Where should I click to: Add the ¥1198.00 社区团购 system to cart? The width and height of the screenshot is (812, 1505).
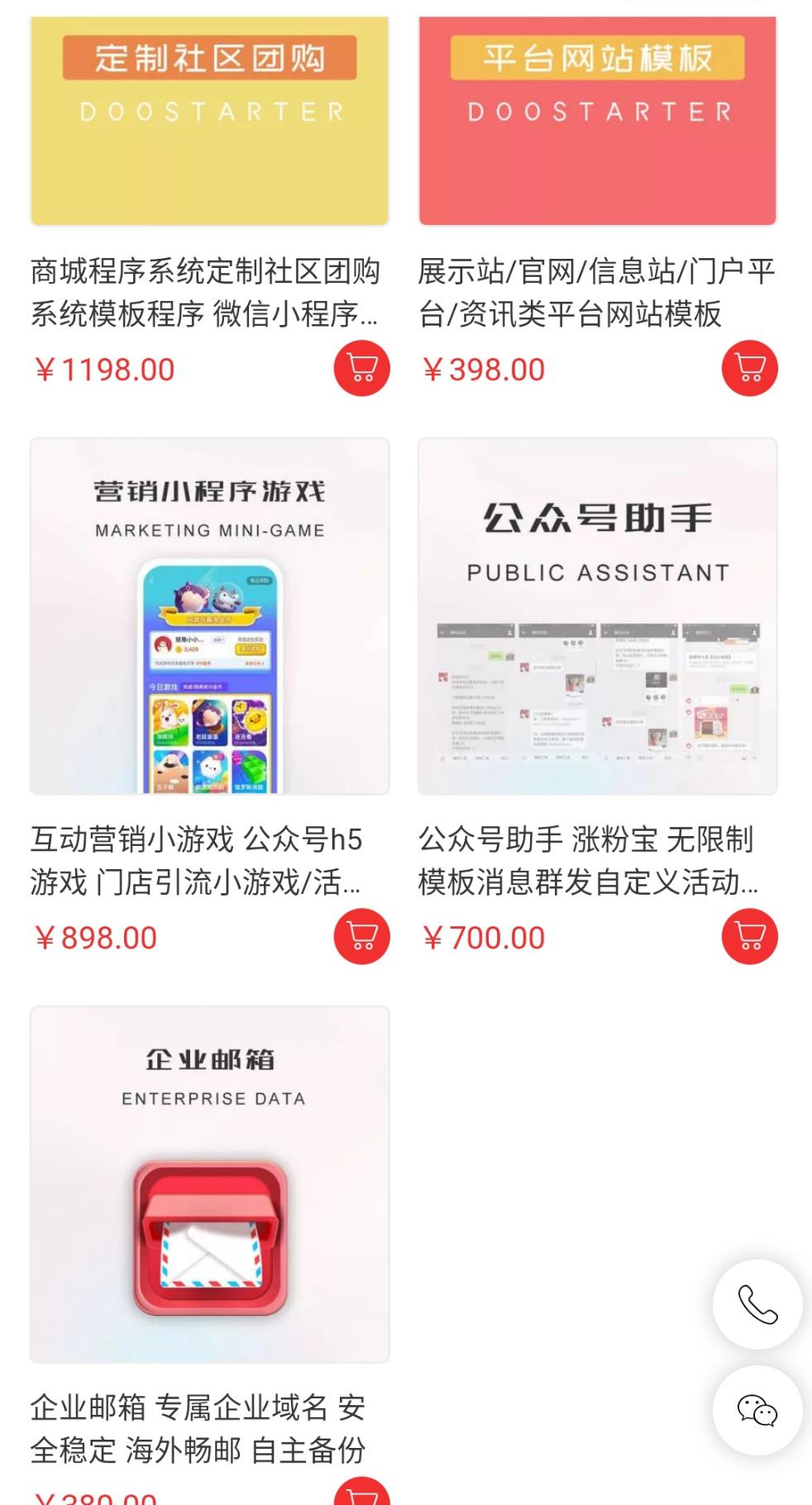(x=361, y=368)
